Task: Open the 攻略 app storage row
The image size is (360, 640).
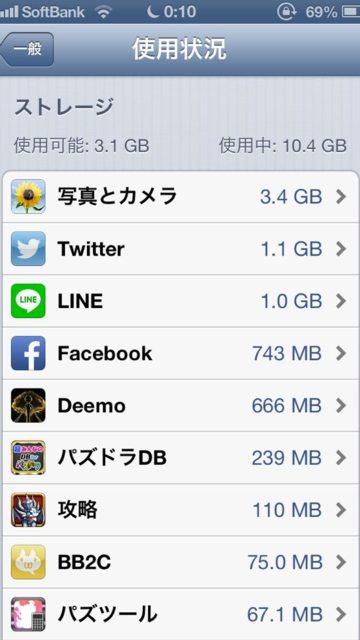Action: 180,510
